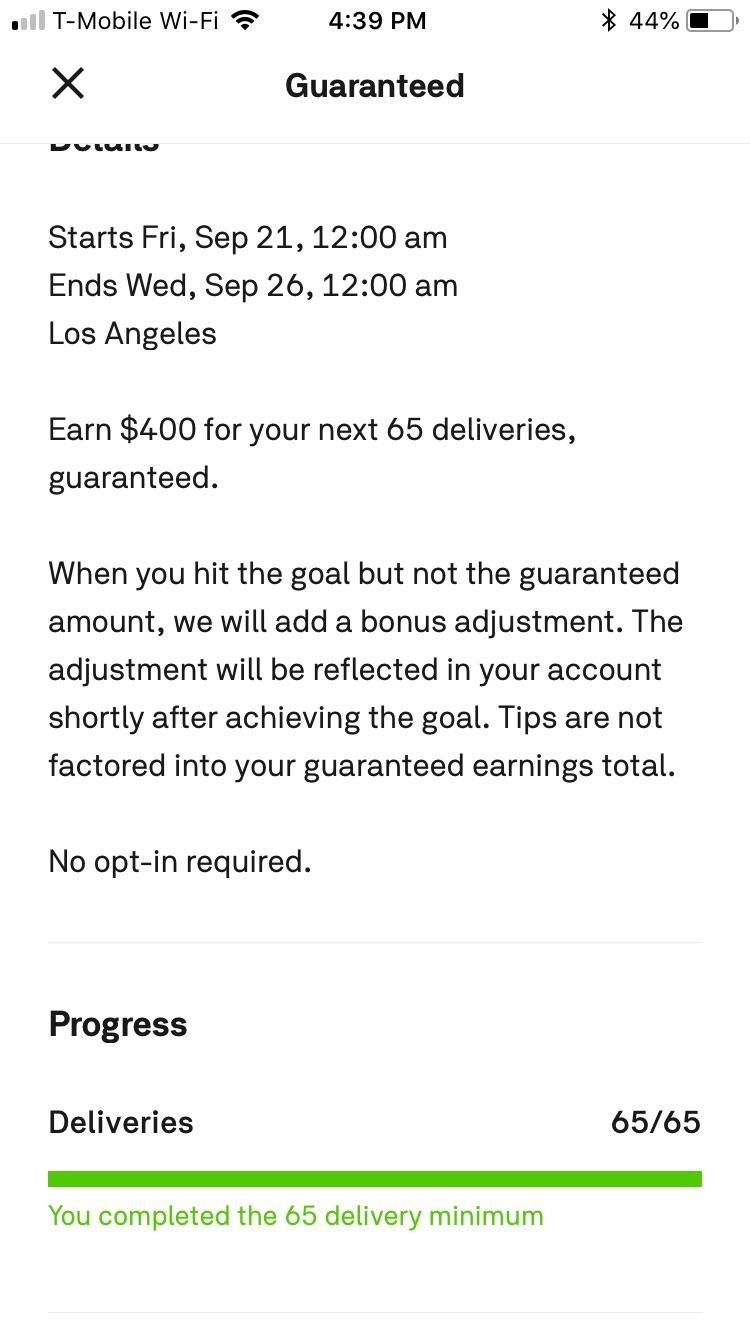
Task: Tap the start date Fri, Sep 21 line
Action: [248, 237]
